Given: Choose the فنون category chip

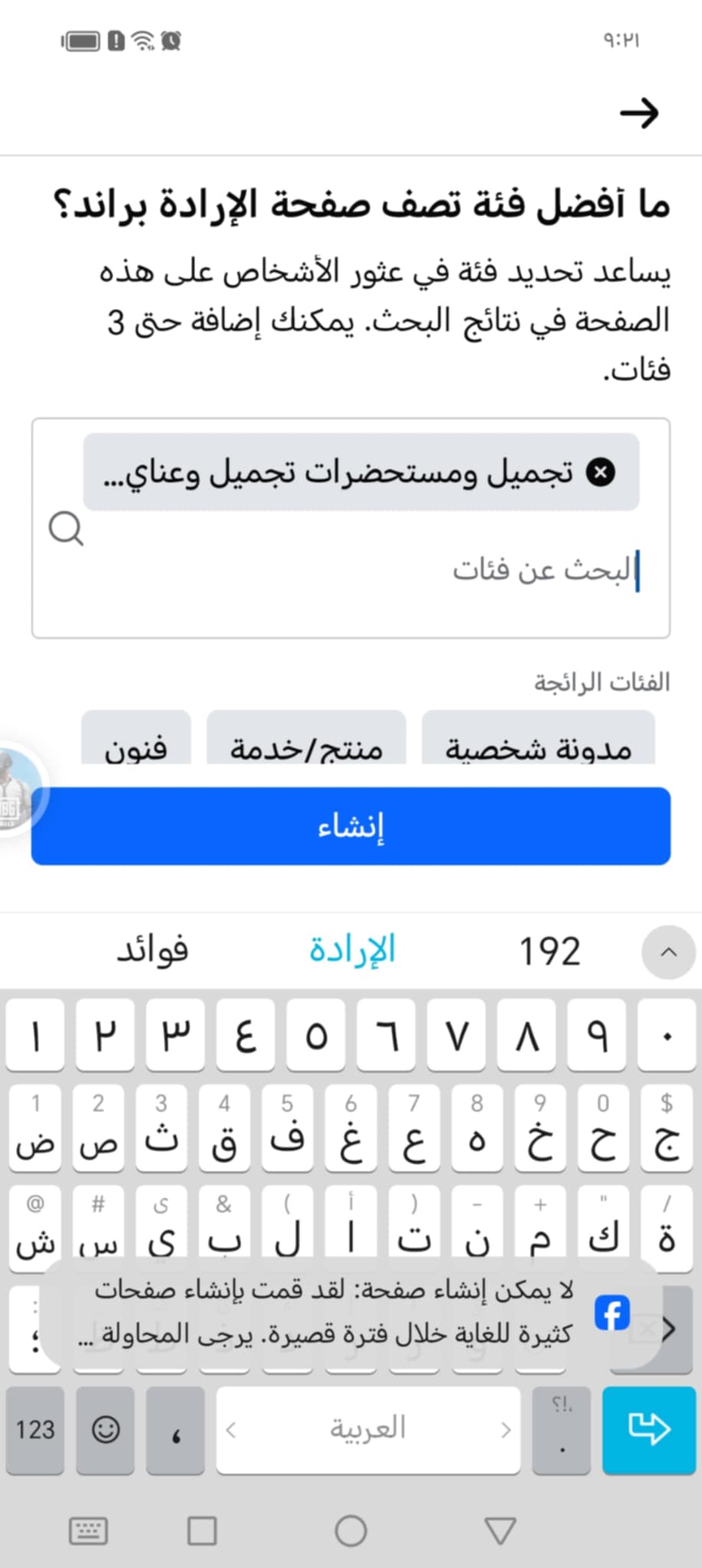Looking at the screenshot, I should [136, 740].
